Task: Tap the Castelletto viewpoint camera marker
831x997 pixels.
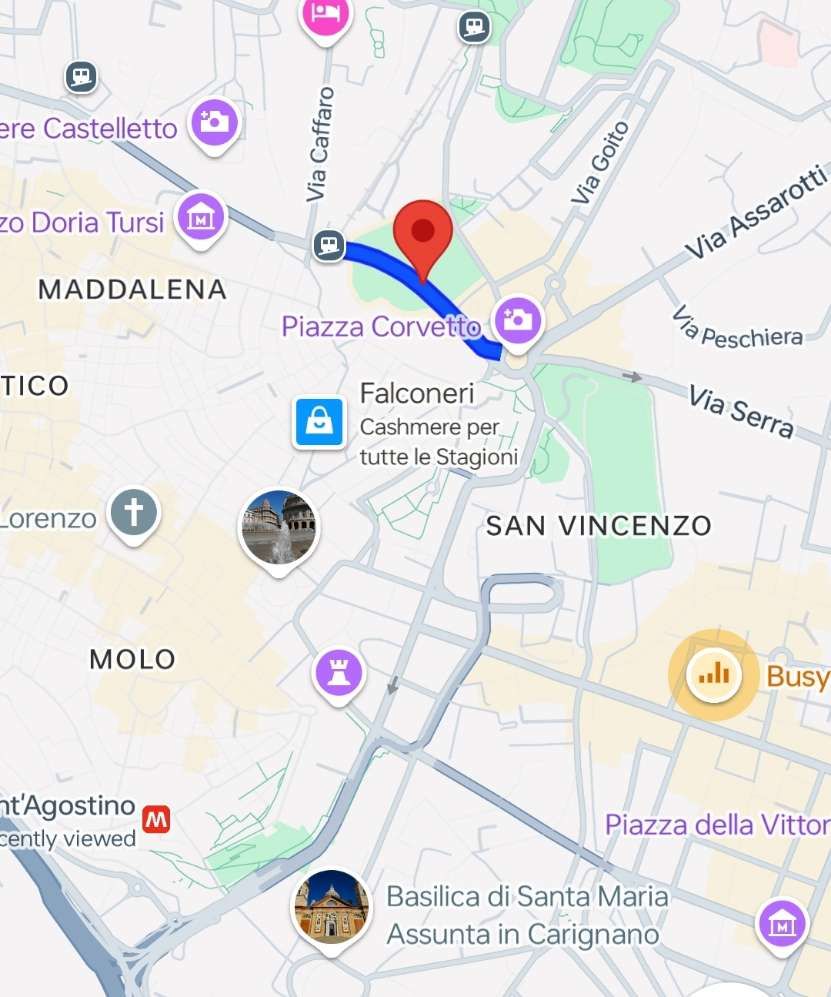Action: (213, 122)
